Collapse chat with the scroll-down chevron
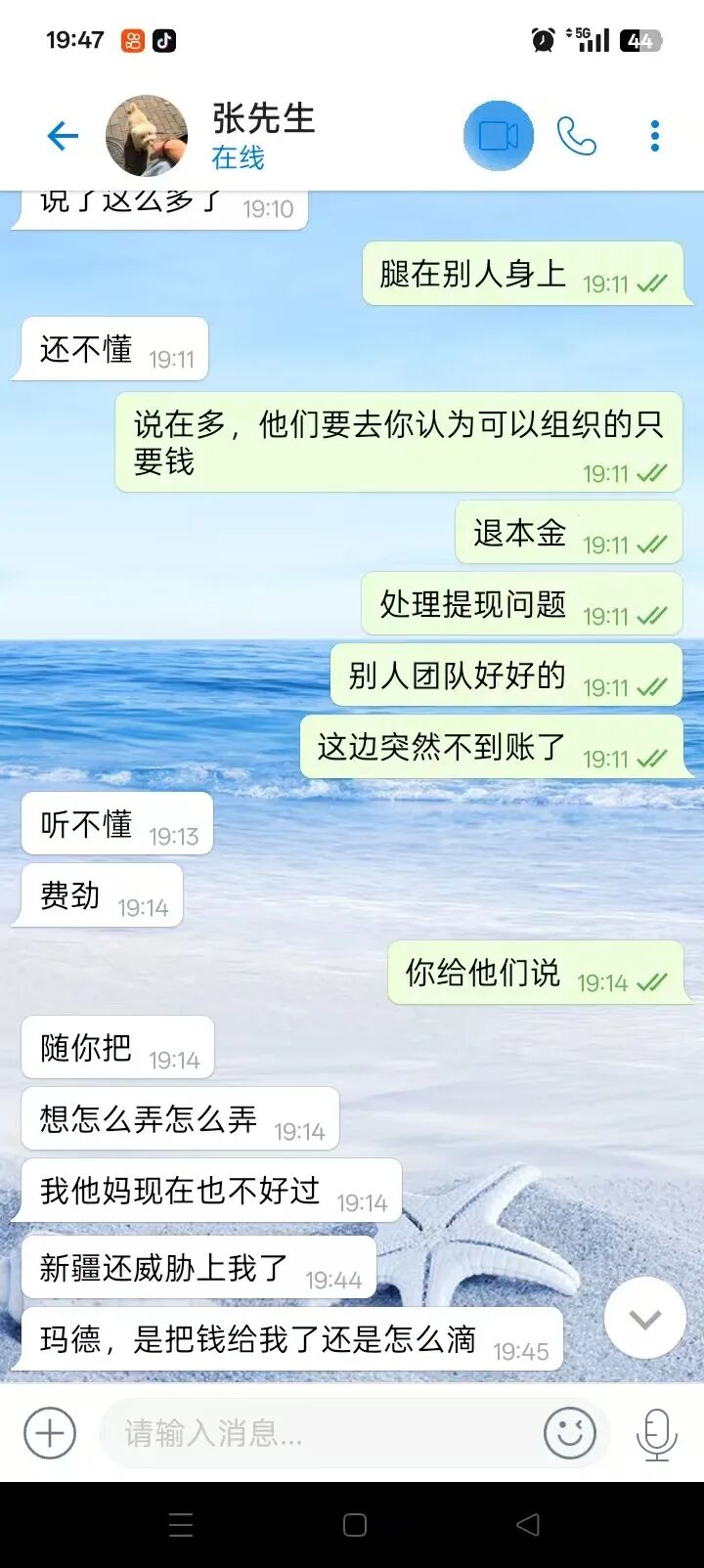Viewport: 704px width, 1568px height. (644, 1318)
